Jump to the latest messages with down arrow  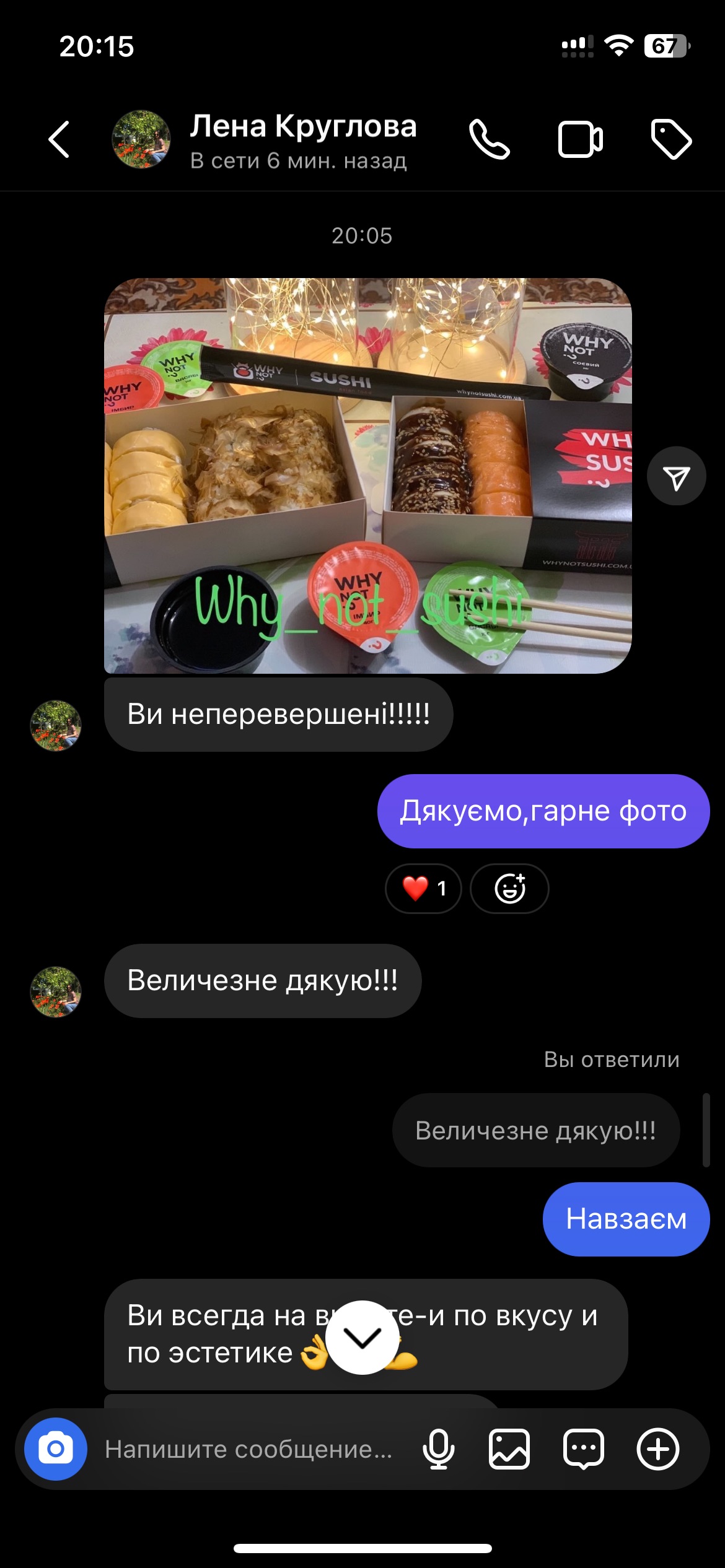(x=362, y=1338)
